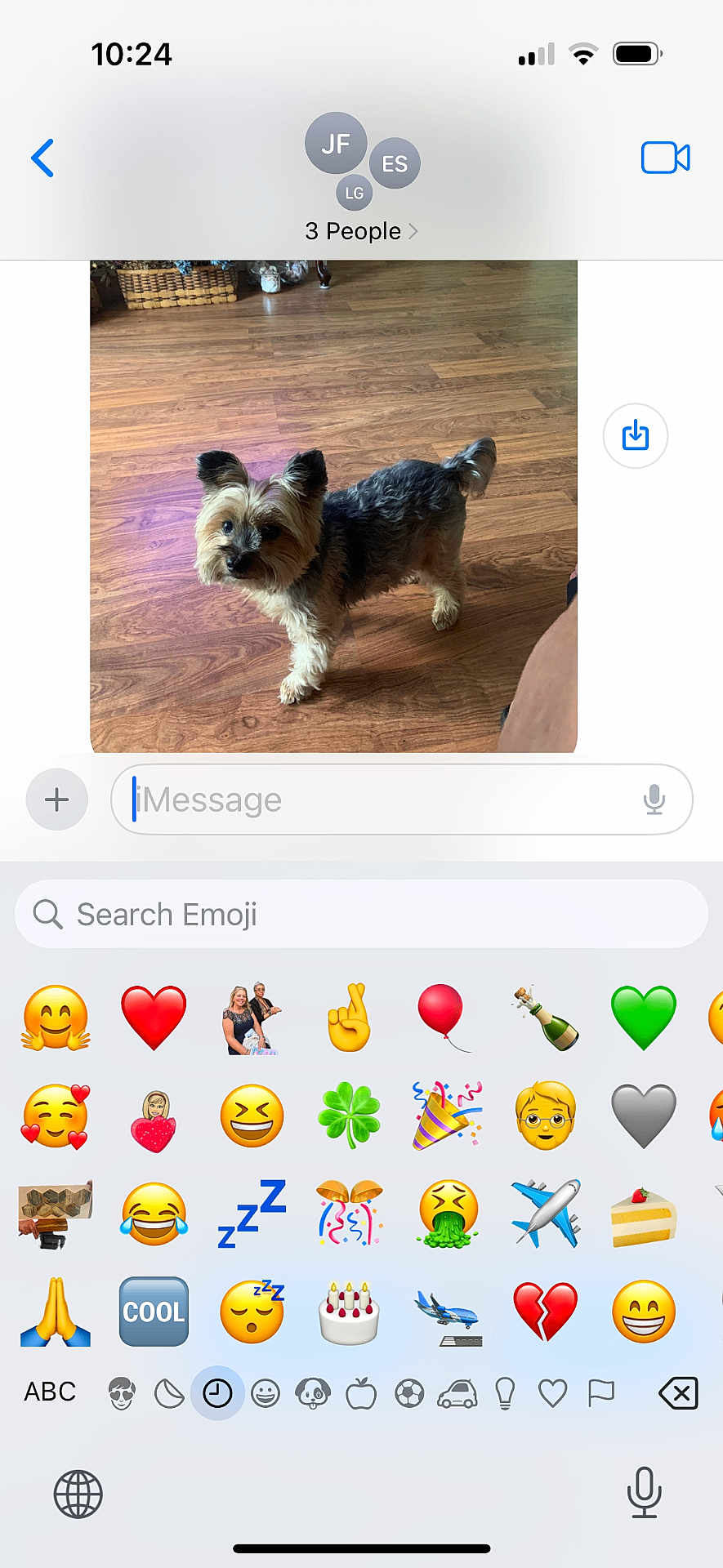
Task: Insert the COOL button emoji
Action: [x=154, y=1312]
